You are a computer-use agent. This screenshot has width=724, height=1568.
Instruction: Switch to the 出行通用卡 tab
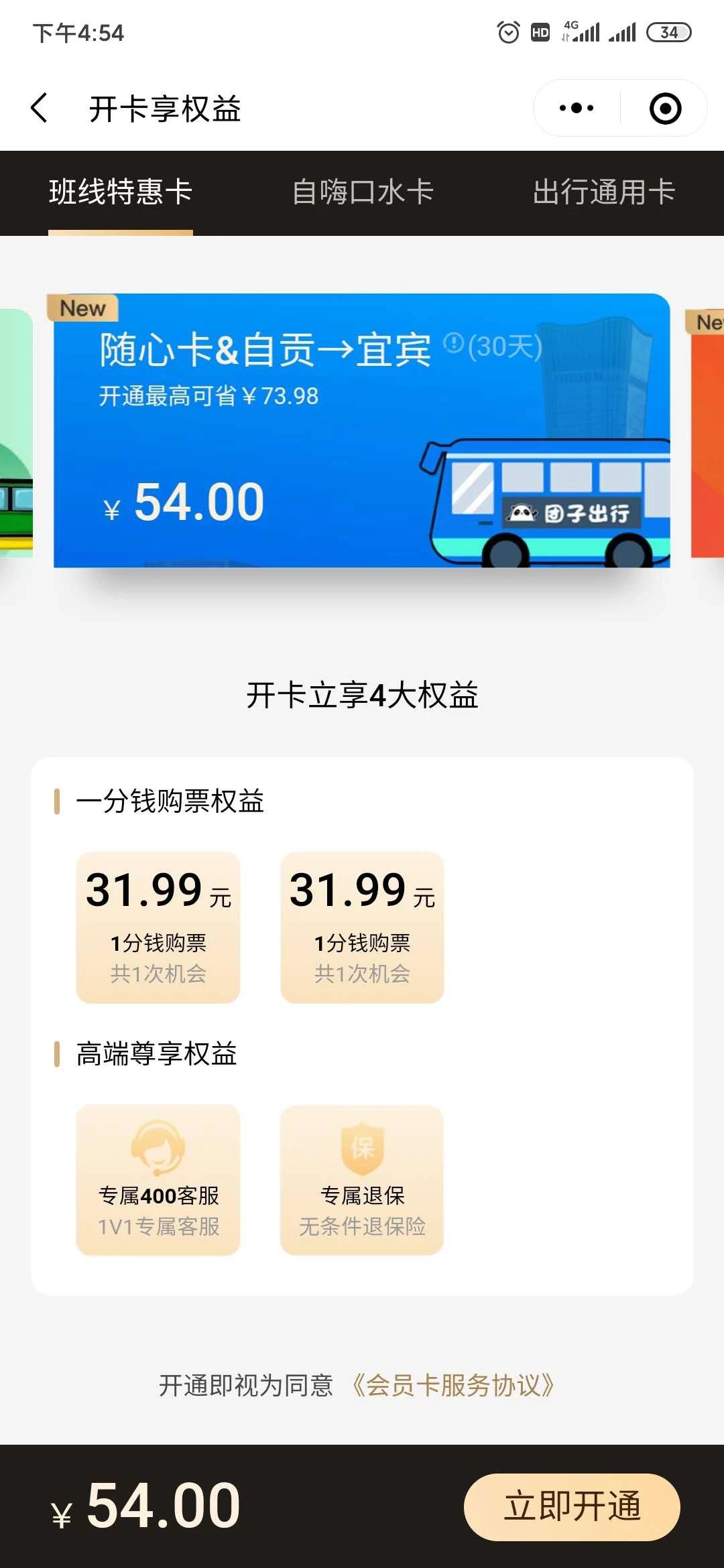(603, 192)
